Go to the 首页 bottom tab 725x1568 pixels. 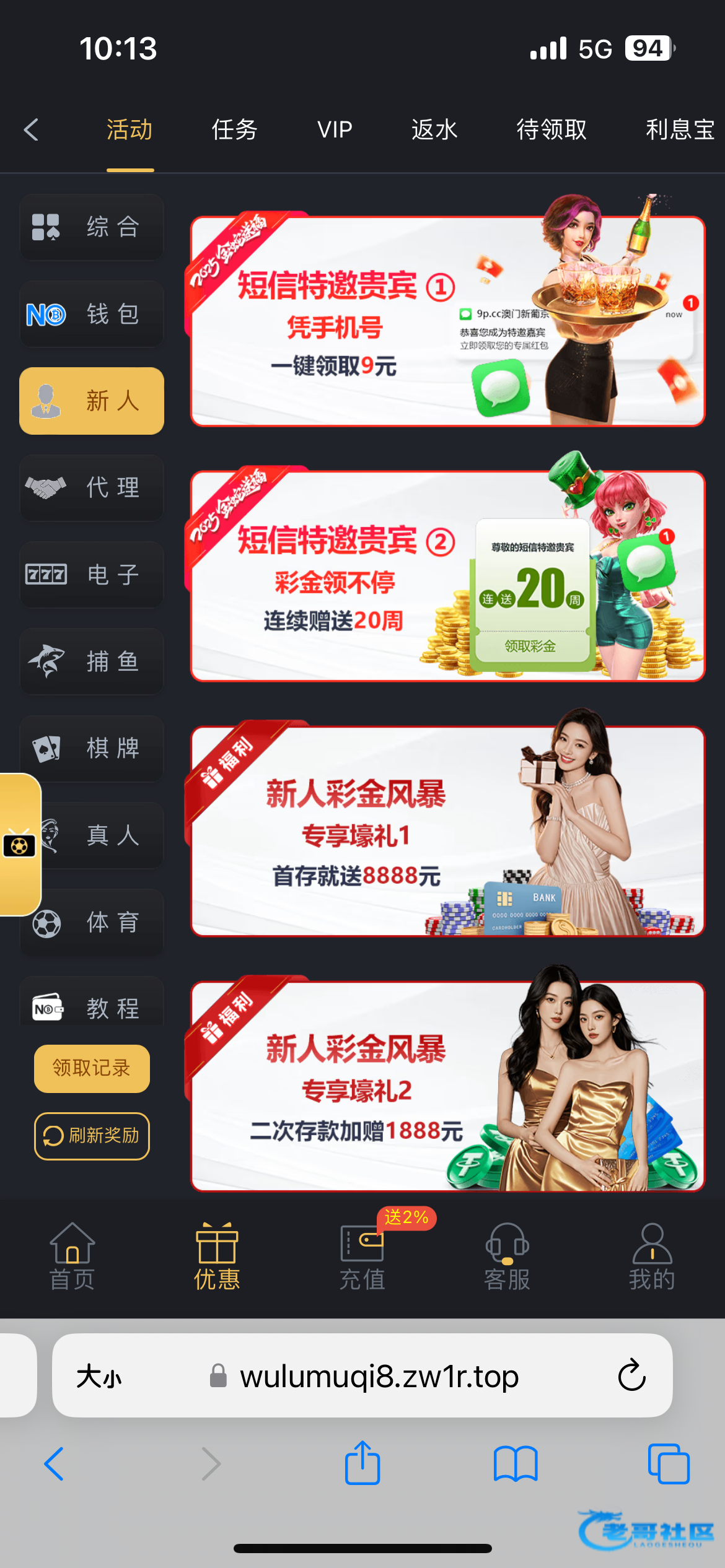click(x=72, y=1257)
